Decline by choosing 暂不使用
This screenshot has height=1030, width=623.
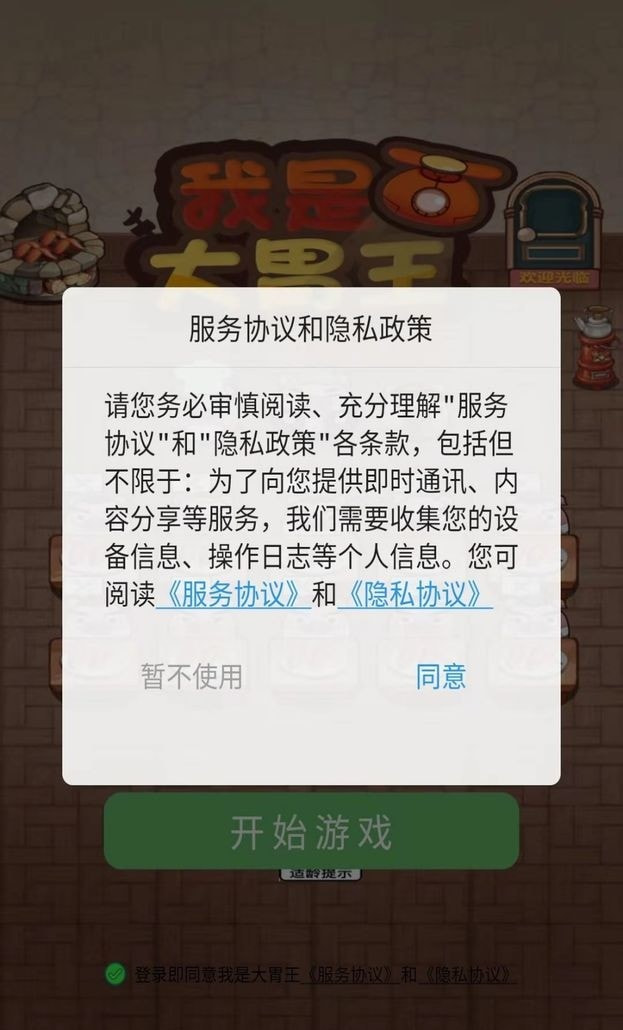(x=192, y=677)
